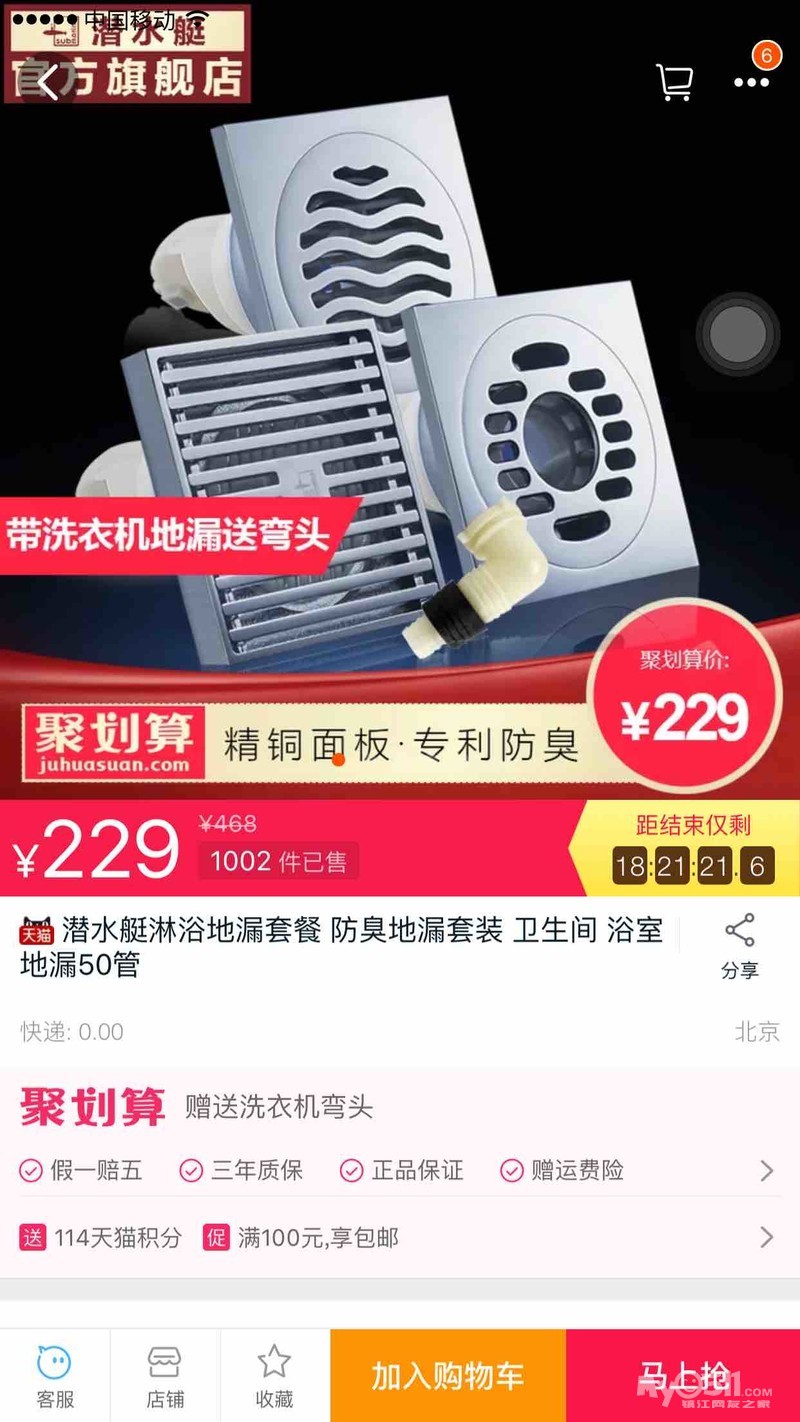Go back using the top-left arrow
The height and width of the screenshot is (1422, 800).
coord(47,82)
